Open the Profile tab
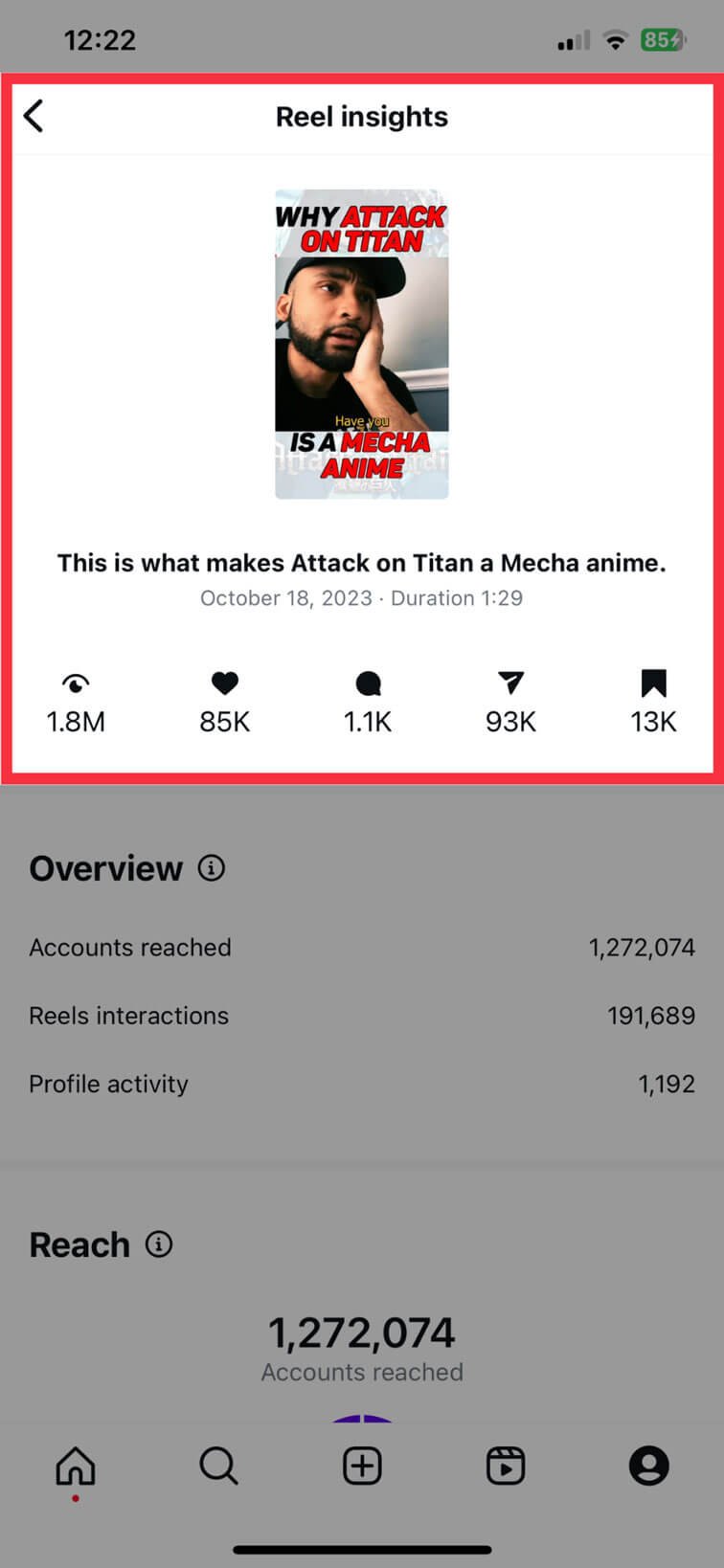The height and width of the screenshot is (1568, 724). click(x=648, y=1466)
